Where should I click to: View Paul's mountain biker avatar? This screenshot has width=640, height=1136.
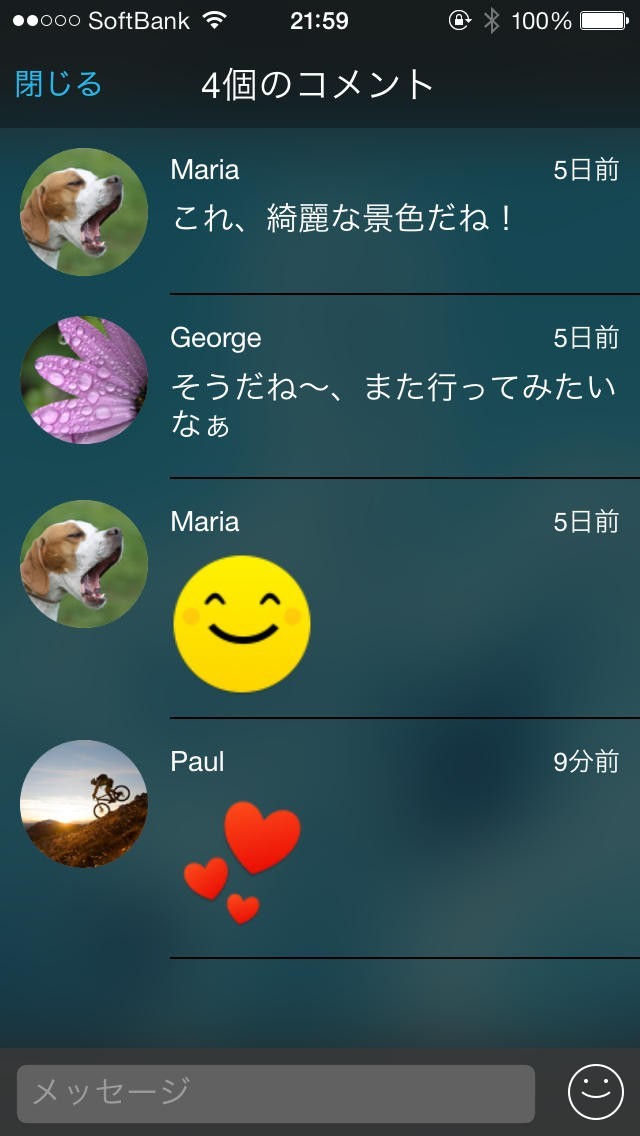84,804
